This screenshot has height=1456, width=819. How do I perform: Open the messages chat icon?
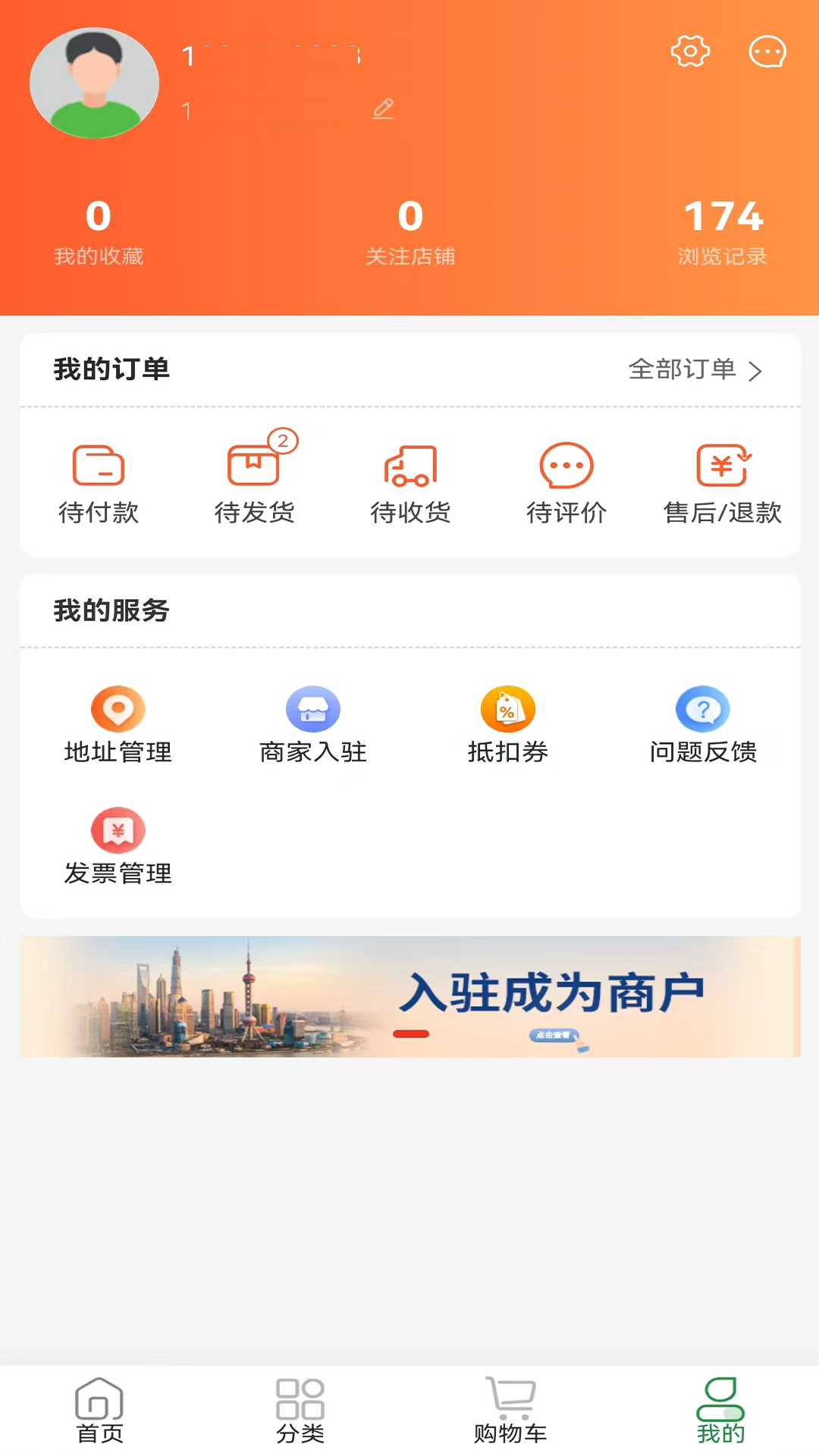pos(767,52)
